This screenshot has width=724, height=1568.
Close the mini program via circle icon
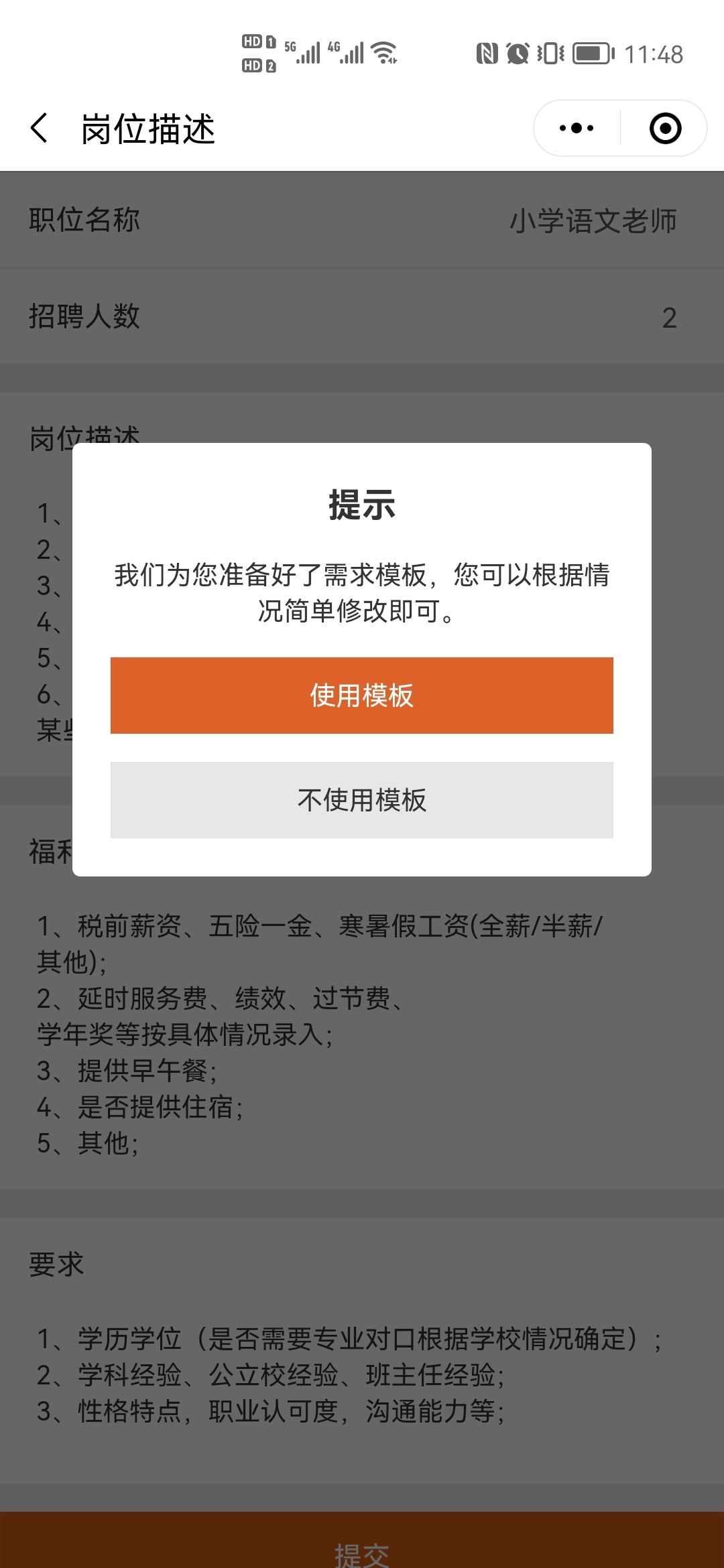(x=666, y=128)
